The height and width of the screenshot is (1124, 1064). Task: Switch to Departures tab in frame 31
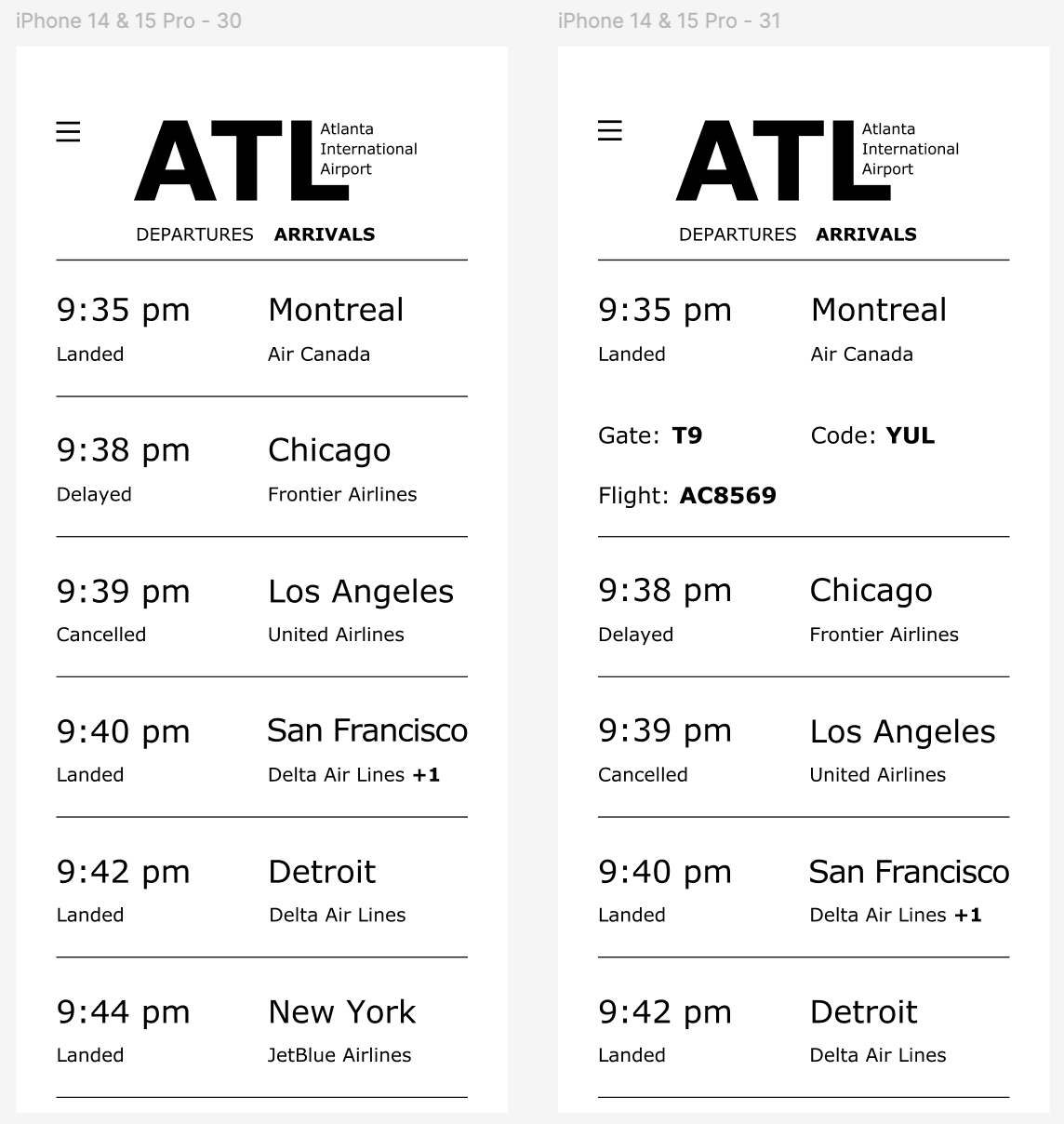pyautogui.click(x=738, y=234)
